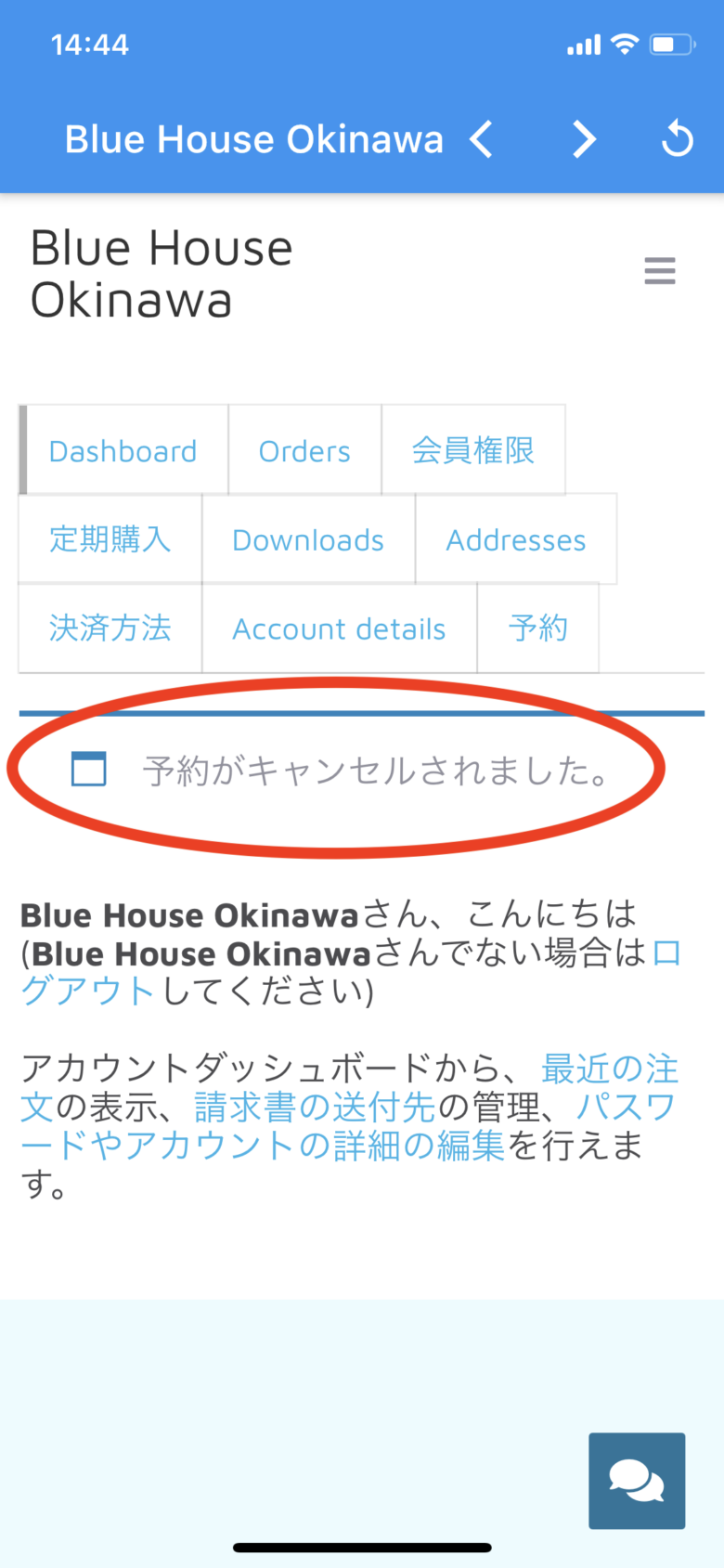Open the 定期購入 tab
The height and width of the screenshot is (1568, 724).
[x=110, y=539]
